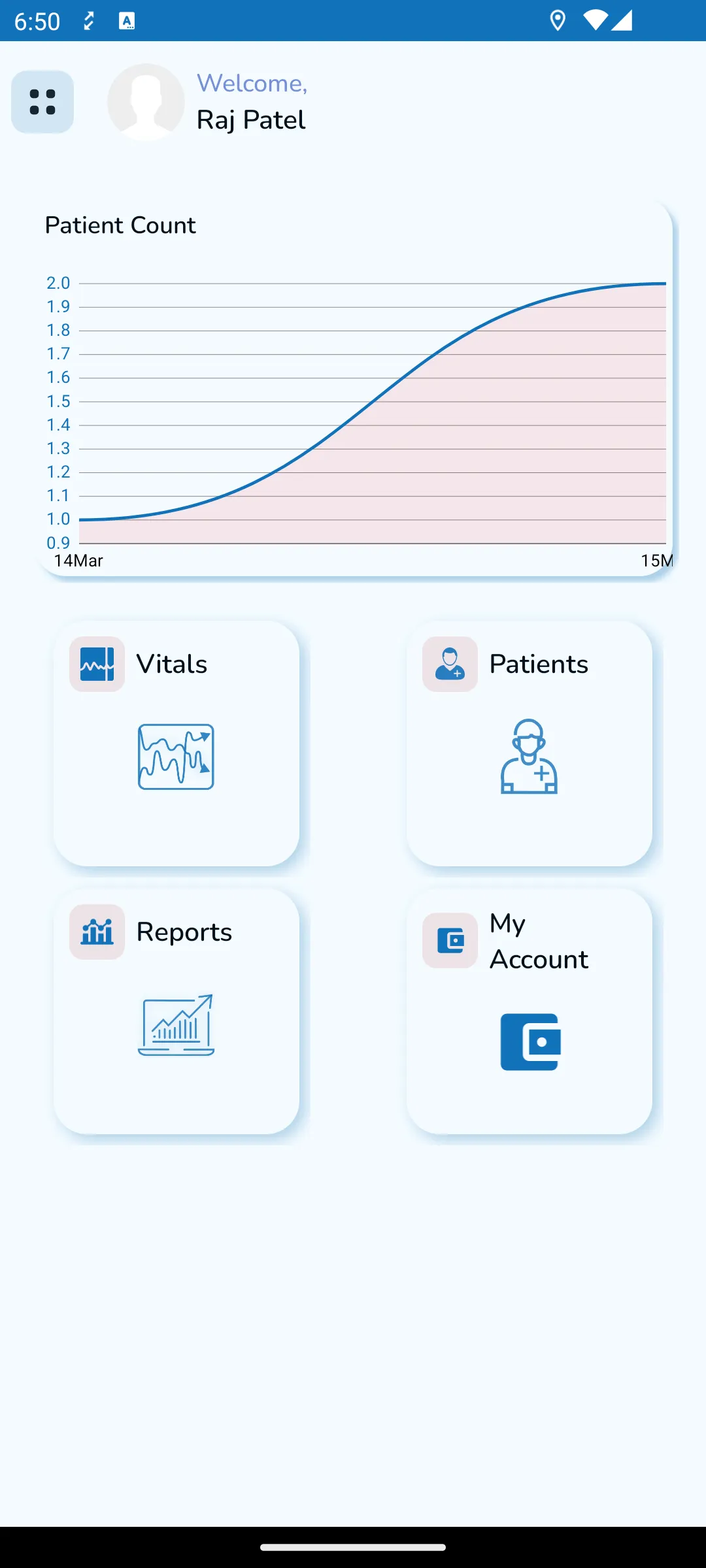Select the laptop analytics illustration on Reports card
This screenshot has width=706, height=1568.
177,1026
